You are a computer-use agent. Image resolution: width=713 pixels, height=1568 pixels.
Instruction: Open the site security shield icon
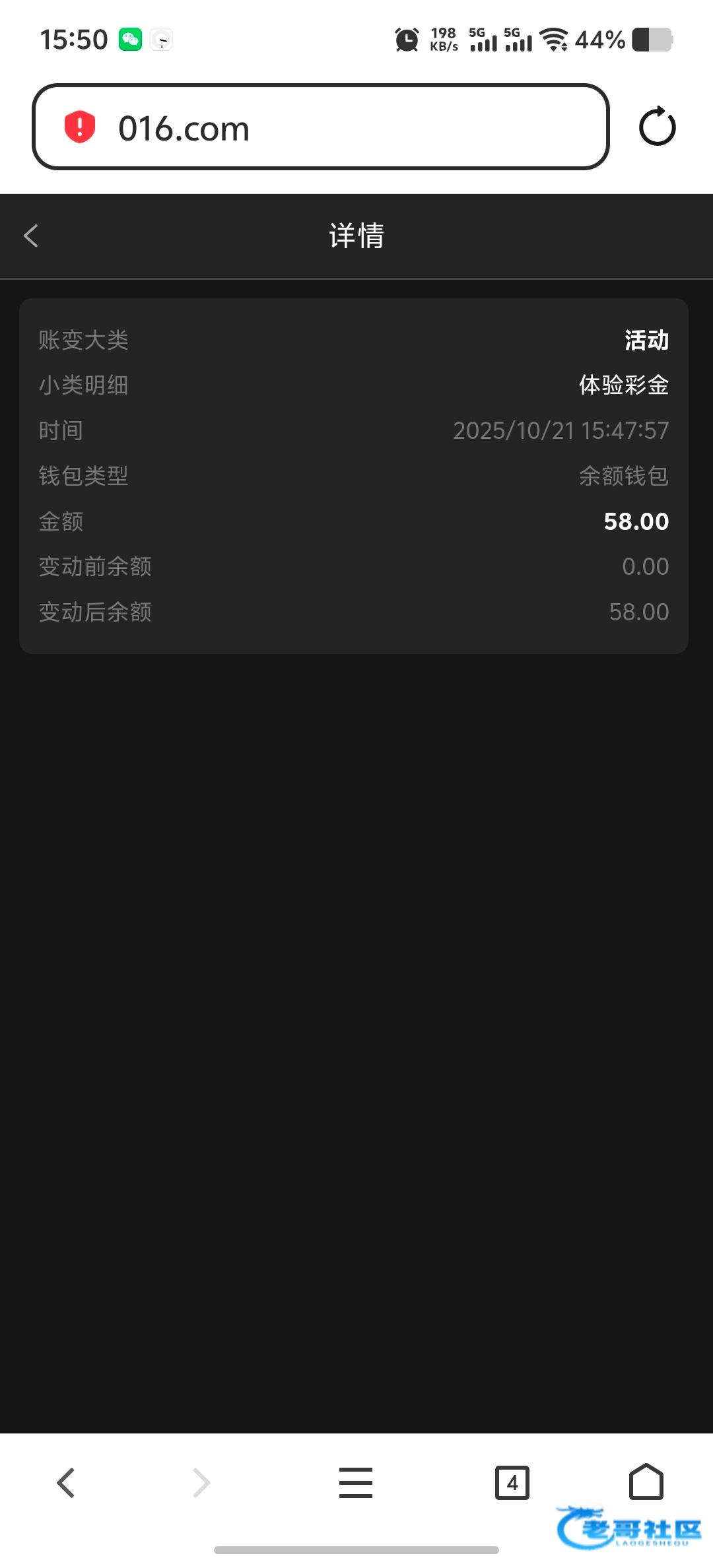(x=80, y=127)
